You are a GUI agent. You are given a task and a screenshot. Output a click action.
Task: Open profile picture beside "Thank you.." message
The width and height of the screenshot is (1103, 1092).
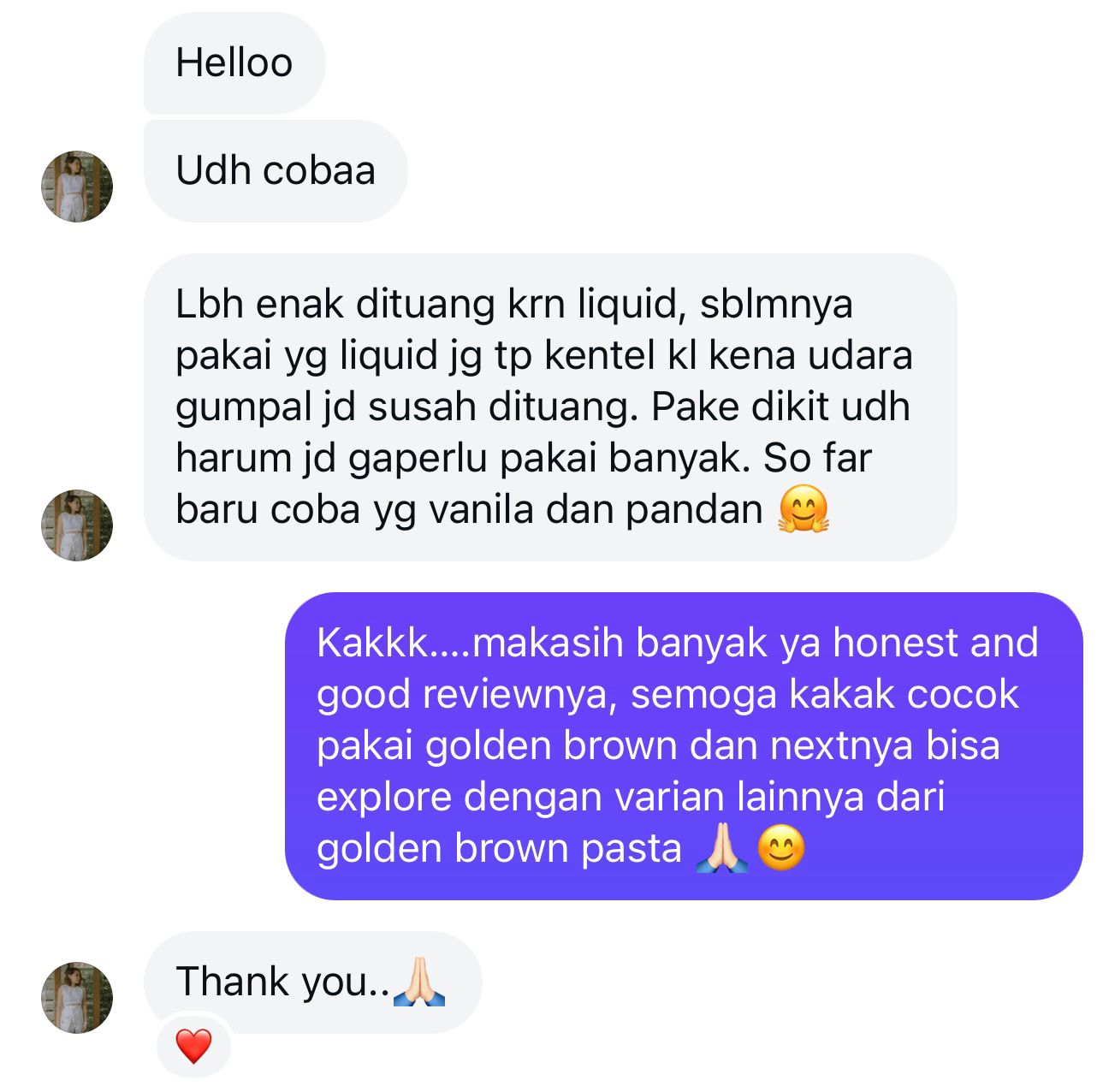[x=77, y=997]
